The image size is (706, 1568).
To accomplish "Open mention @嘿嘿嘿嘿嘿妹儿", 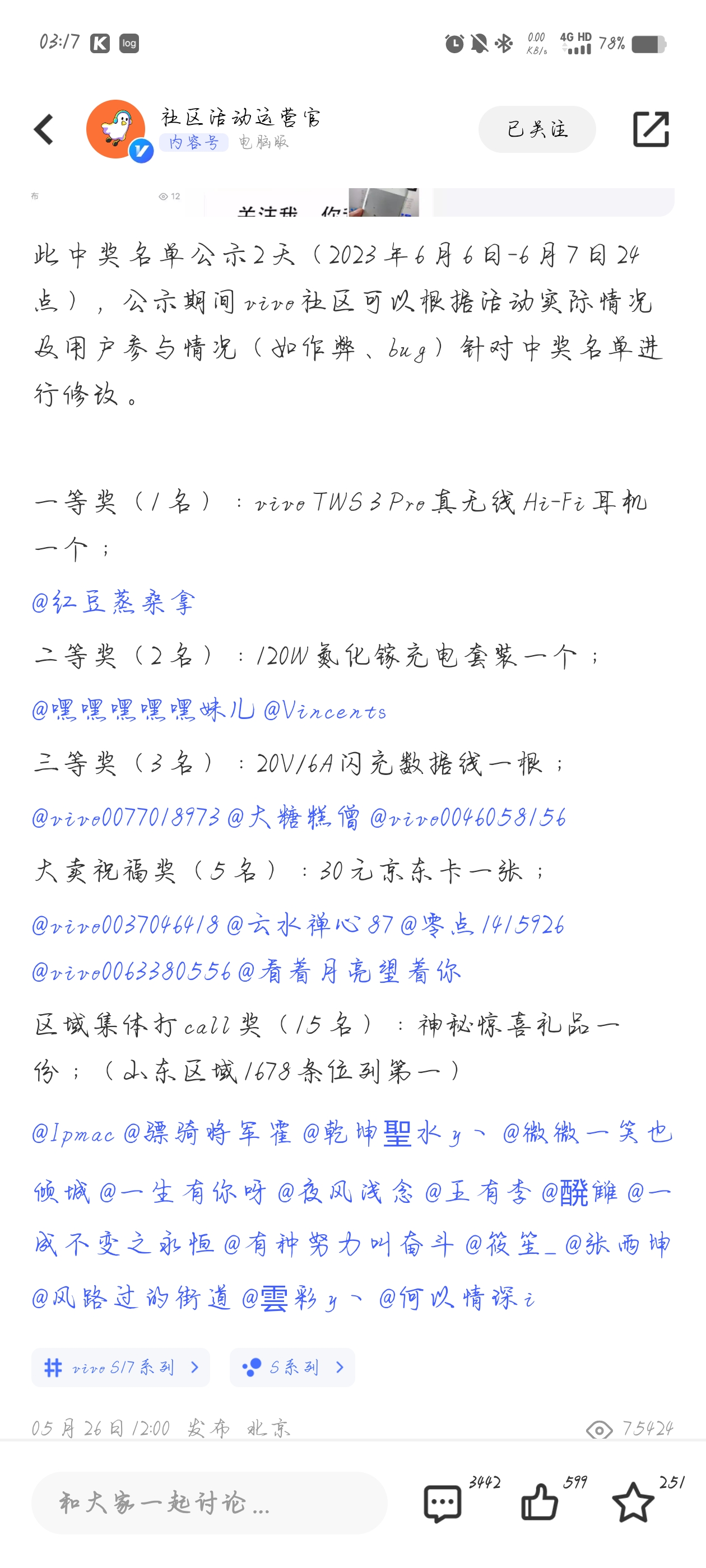I will (x=143, y=710).
